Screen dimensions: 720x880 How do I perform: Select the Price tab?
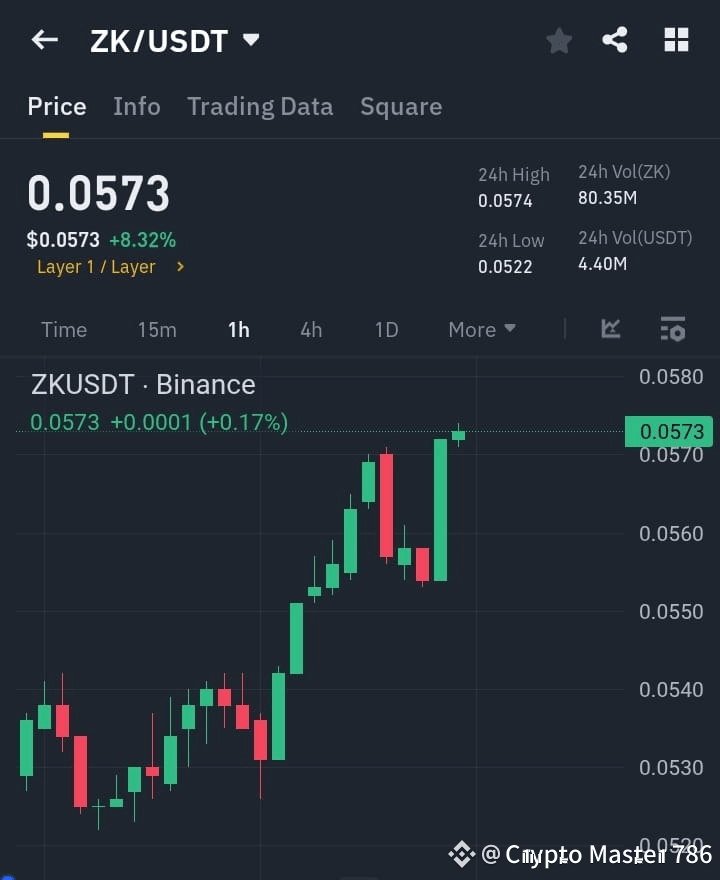point(56,106)
